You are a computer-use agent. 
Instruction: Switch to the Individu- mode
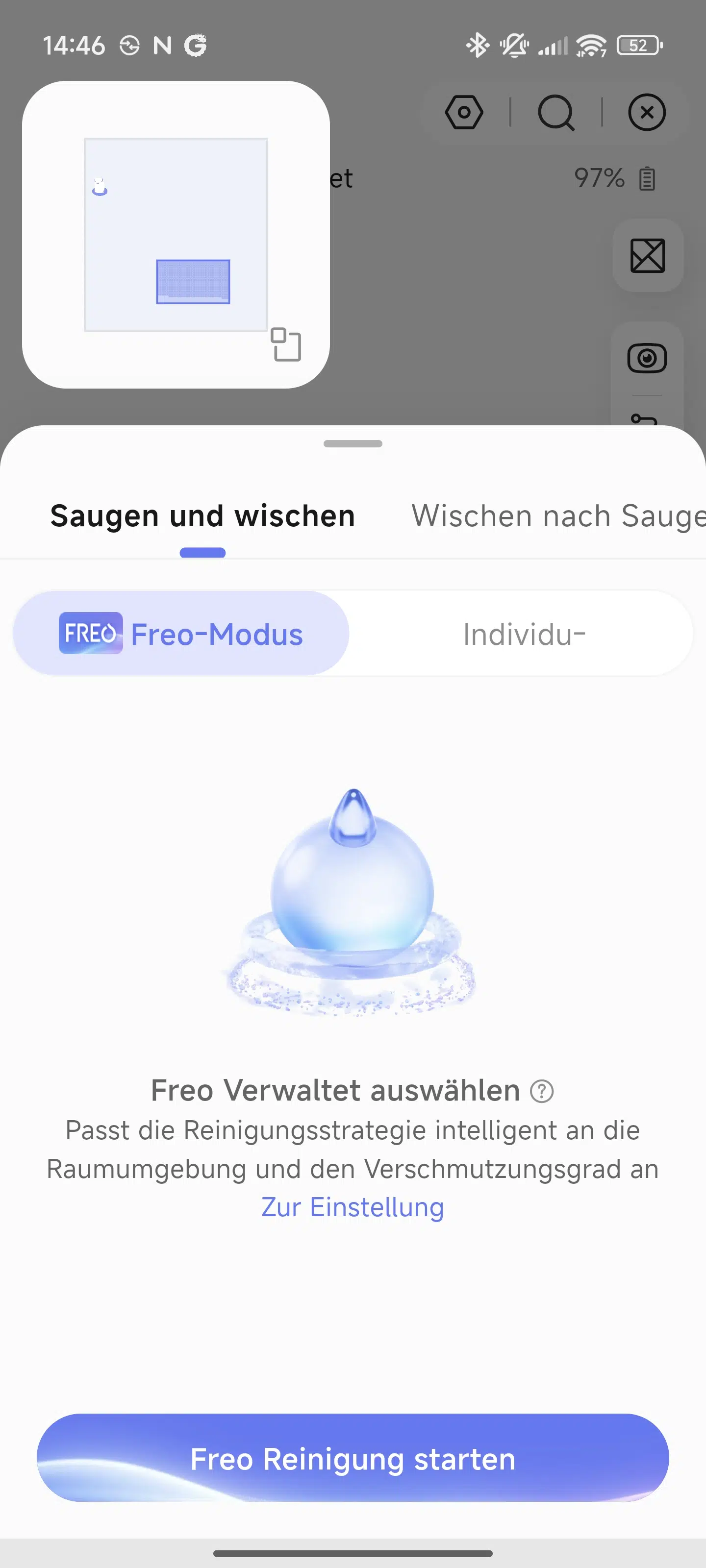523,634
